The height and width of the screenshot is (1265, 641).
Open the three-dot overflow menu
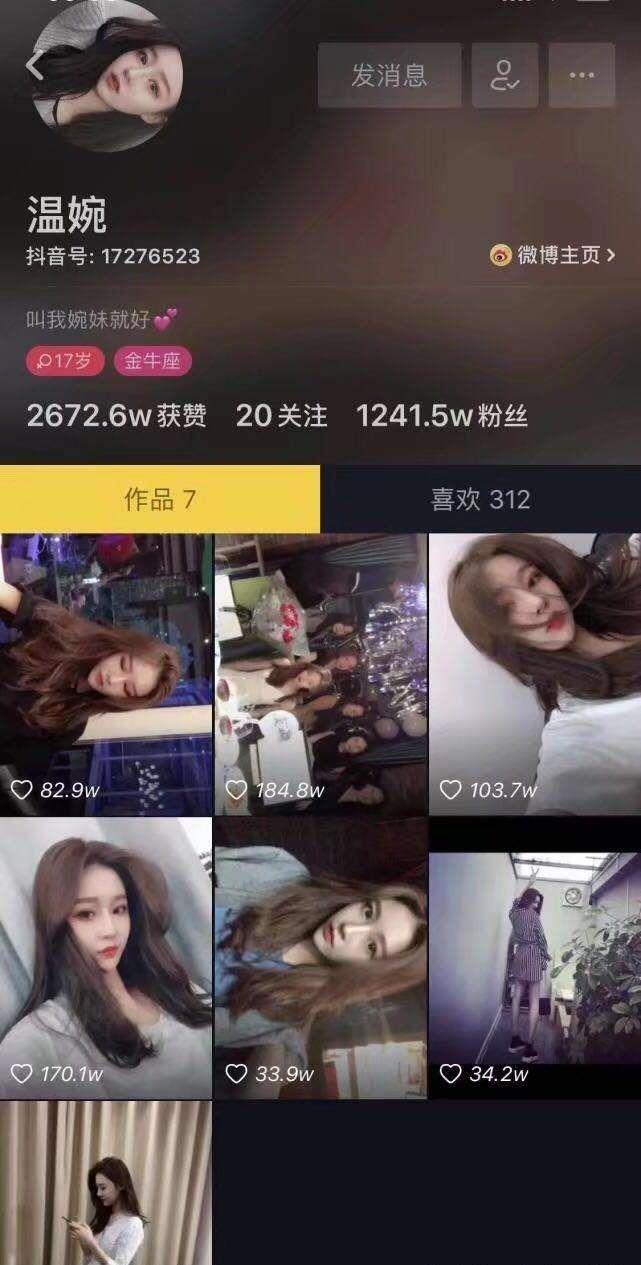click(x=582, y=75)
